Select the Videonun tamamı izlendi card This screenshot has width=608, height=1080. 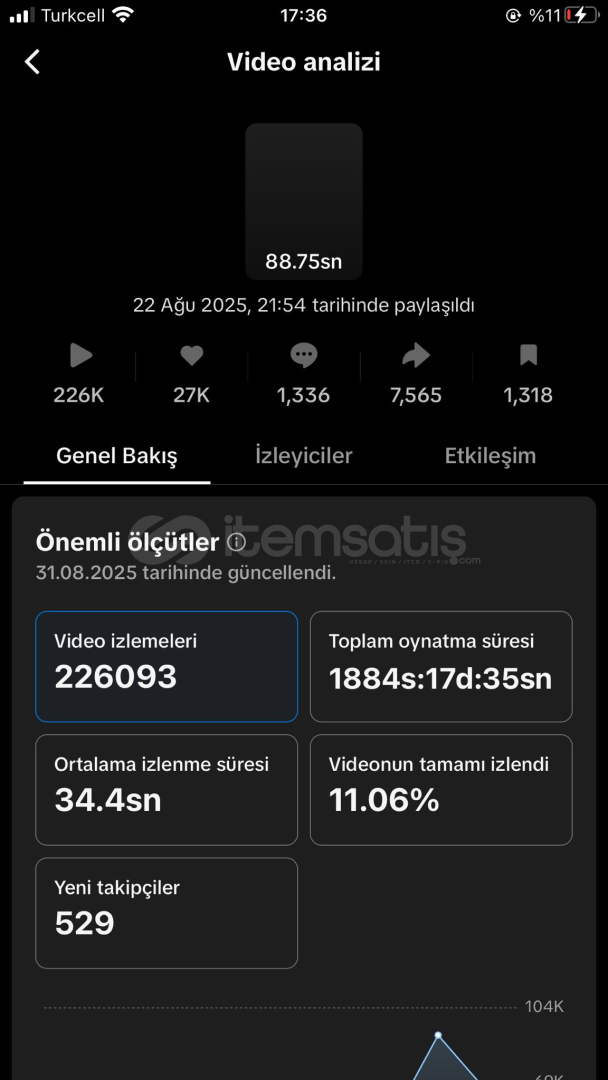coord(441,789)
